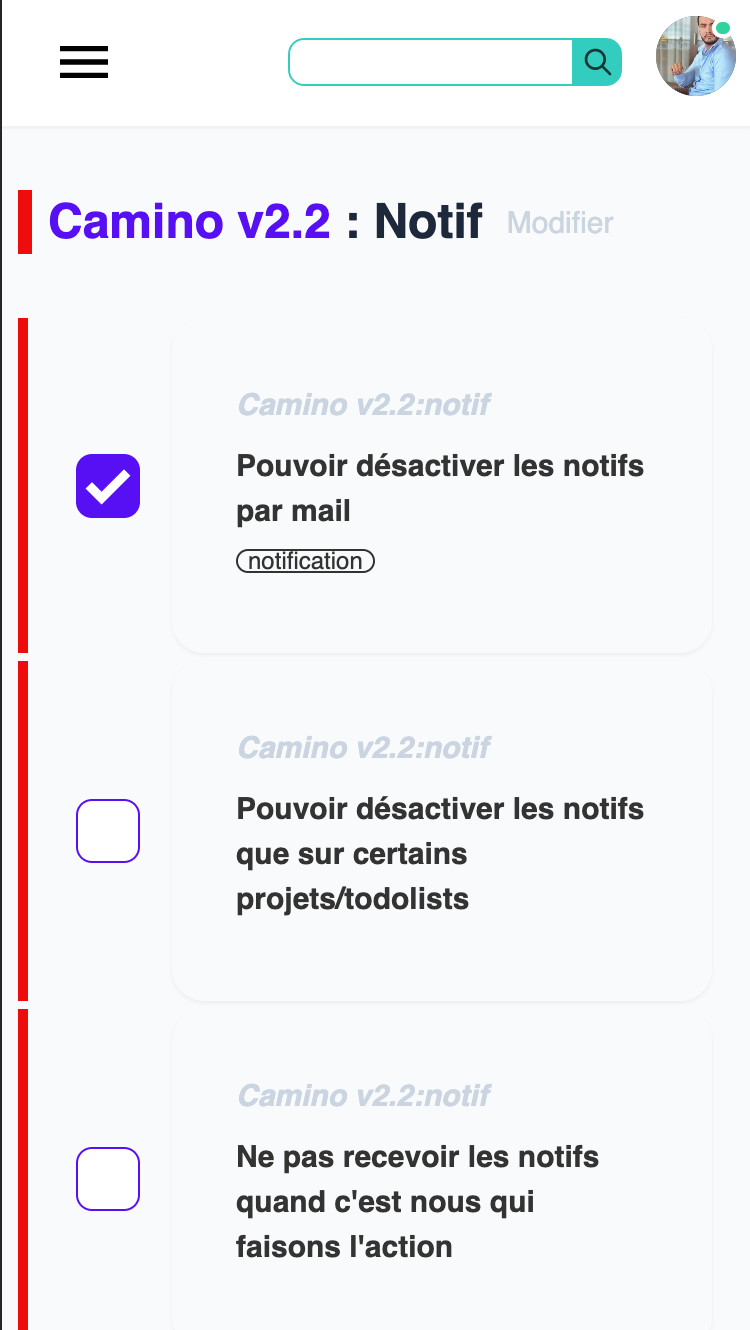Open the 'notifs par mail' task card
Viewport: 750px width, 1330px height.
coord(442,486)
